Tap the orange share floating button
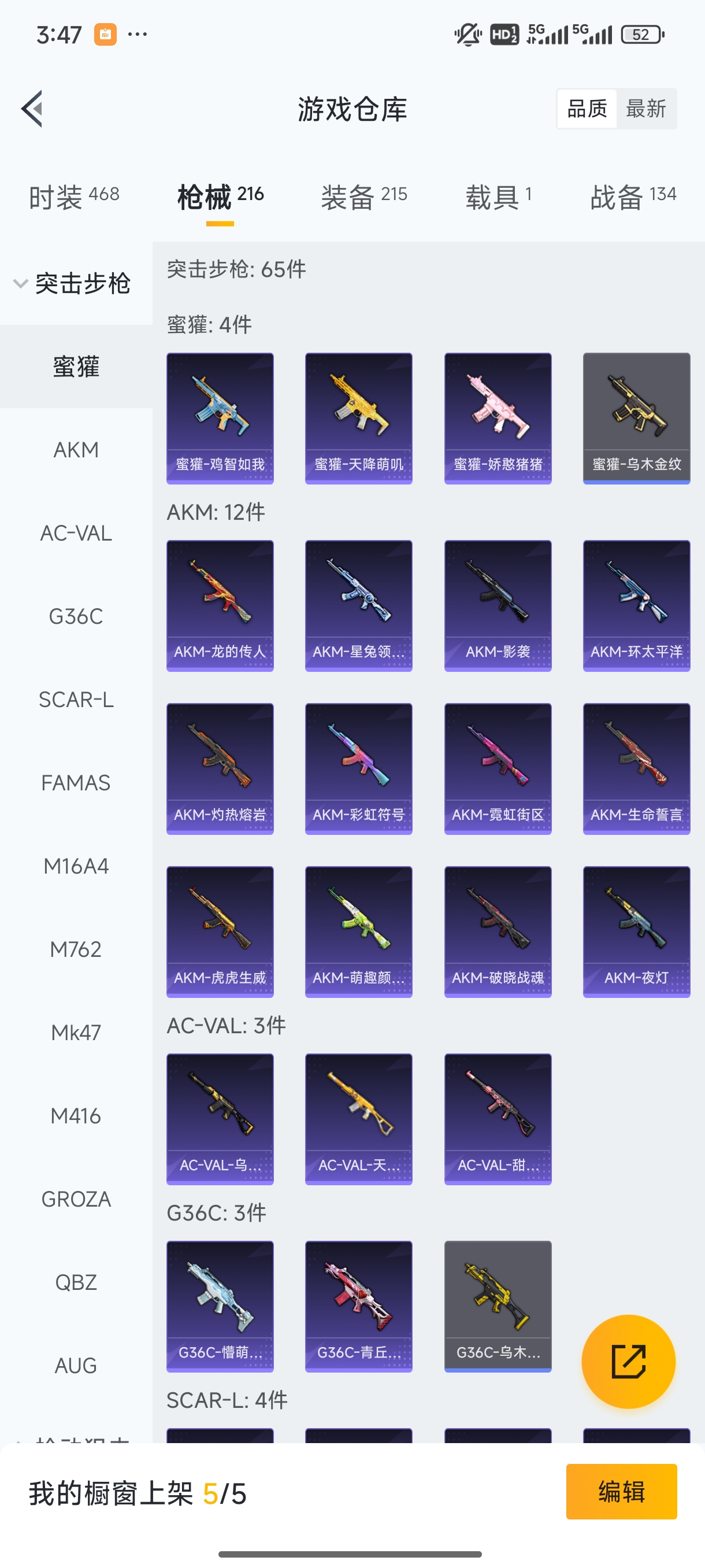The width and height of the screenshot is (705, 1568). pyautogui.click(x=628, y=1362)
